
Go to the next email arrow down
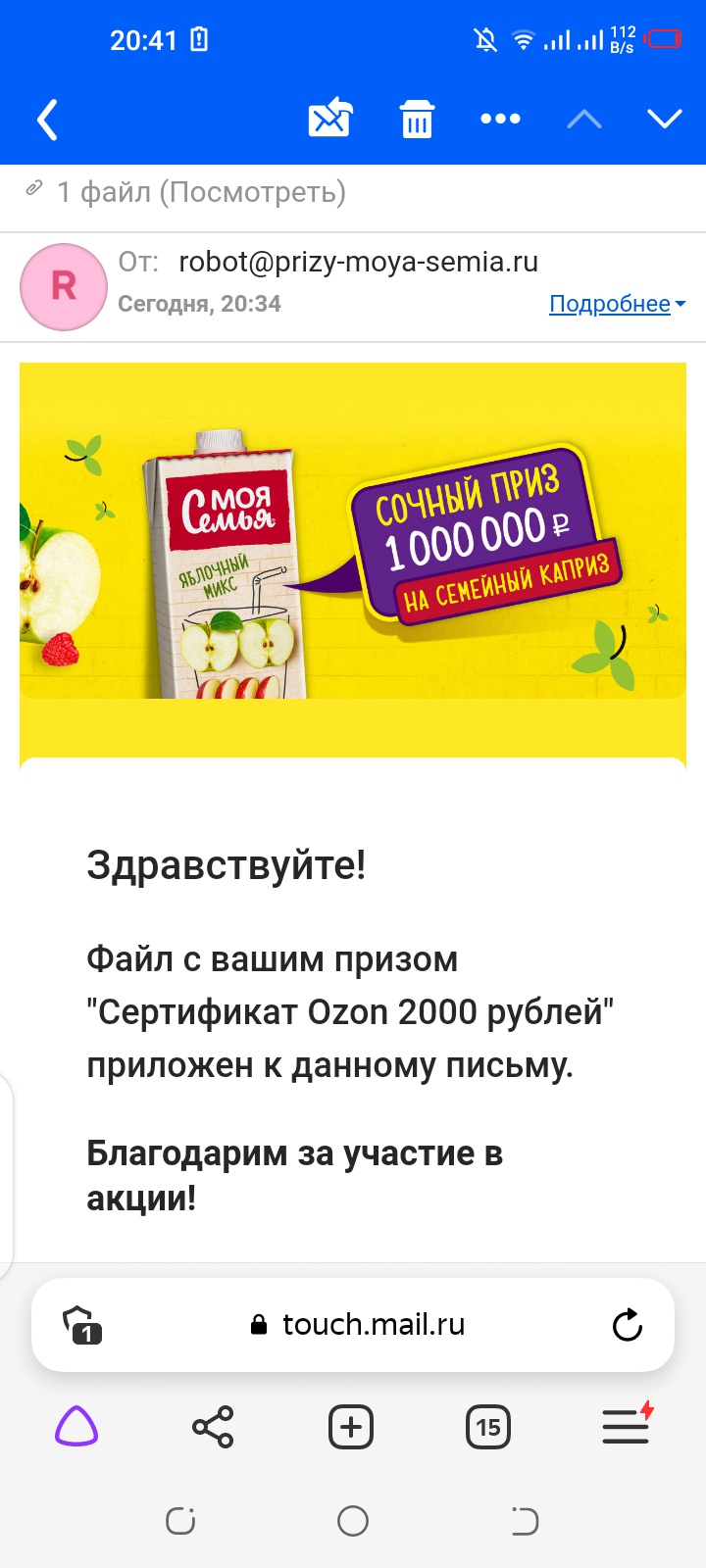click(x=665, y=120)
